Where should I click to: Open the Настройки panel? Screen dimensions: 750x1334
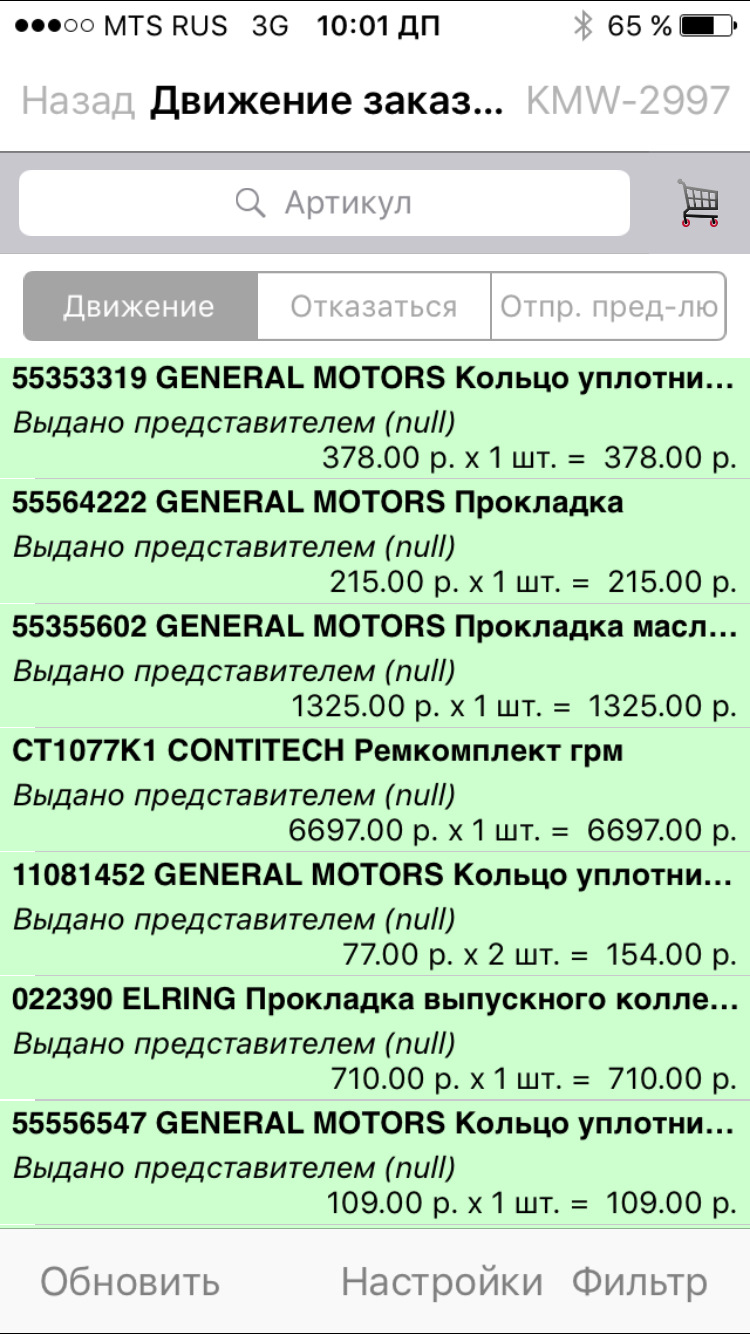coord(441,1281)
